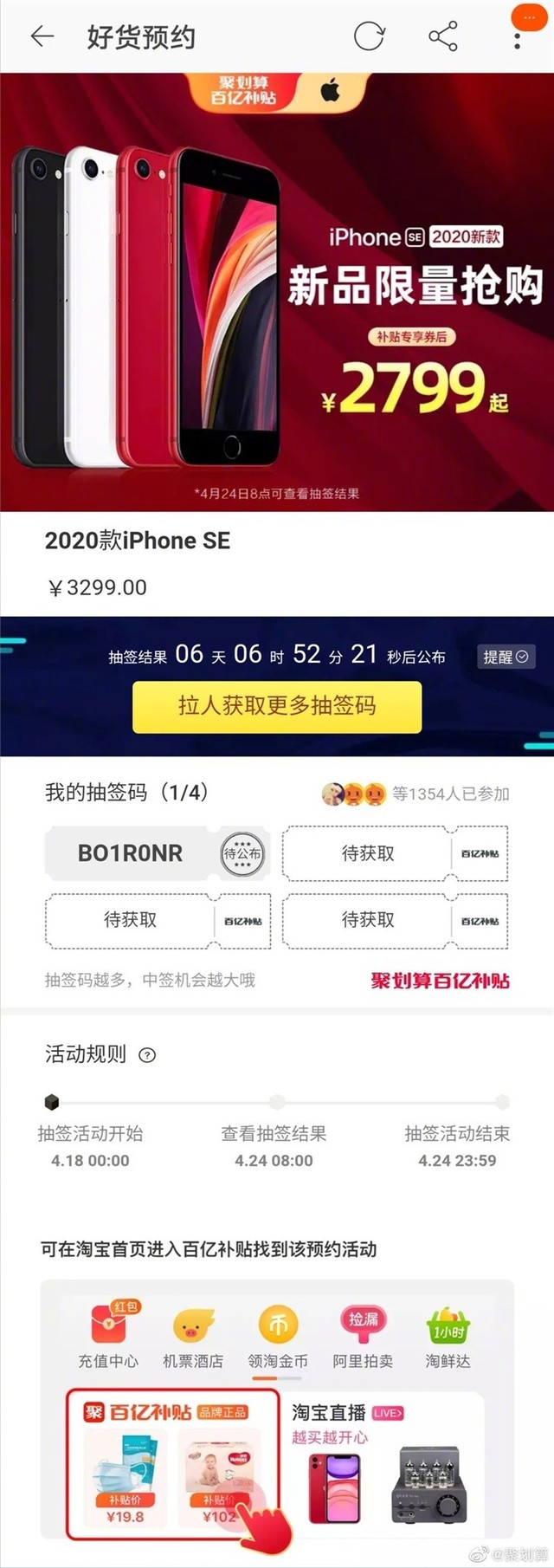
Task: Open the three-dot overflow menu
Action: [x=518, y=40]
